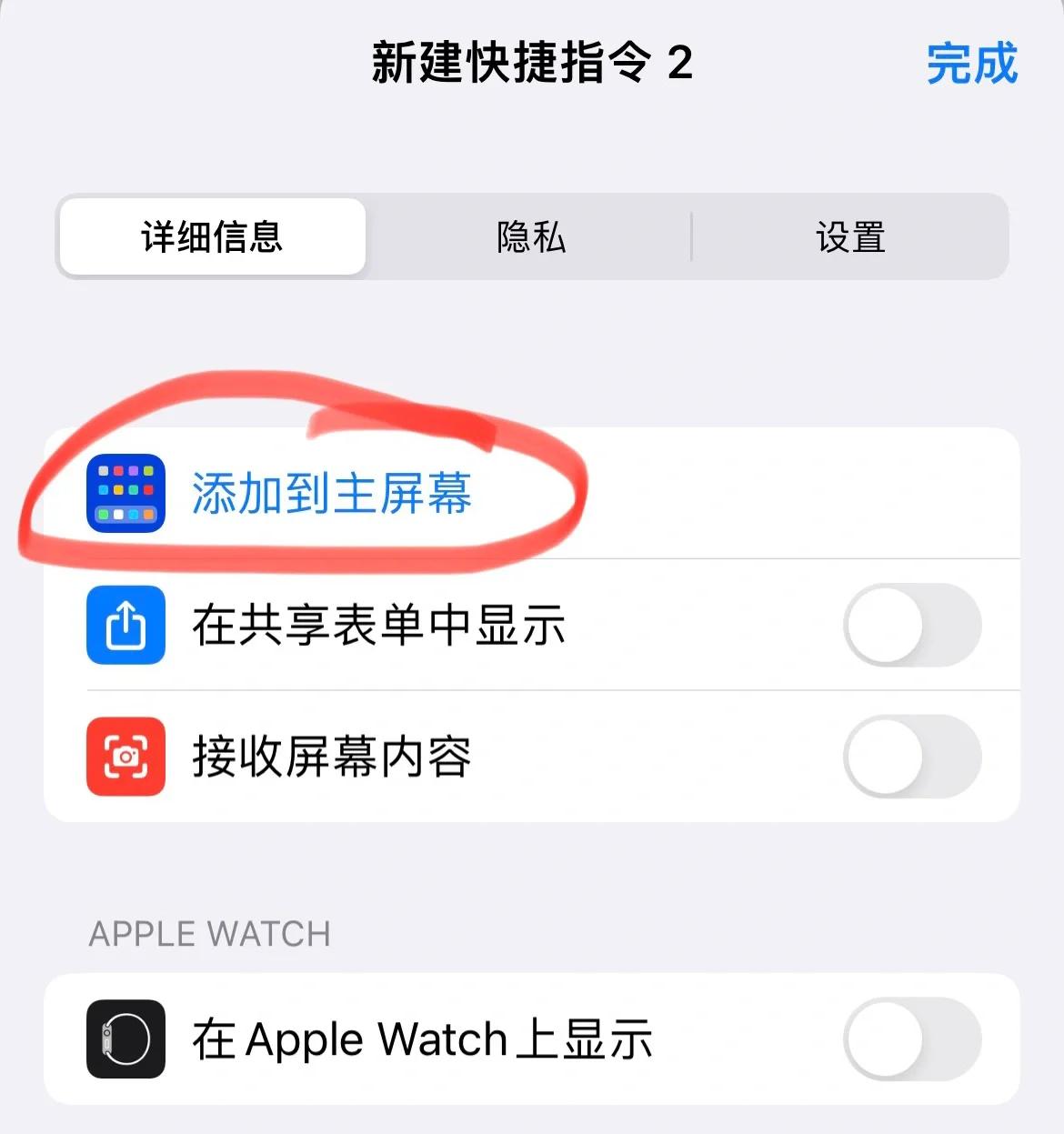The height and width of the screenshot is (1134, 1064).
Task: Toggle off 在共享表单中显示 switch knob
Action: pyautogui.click(x=882, y=625)
